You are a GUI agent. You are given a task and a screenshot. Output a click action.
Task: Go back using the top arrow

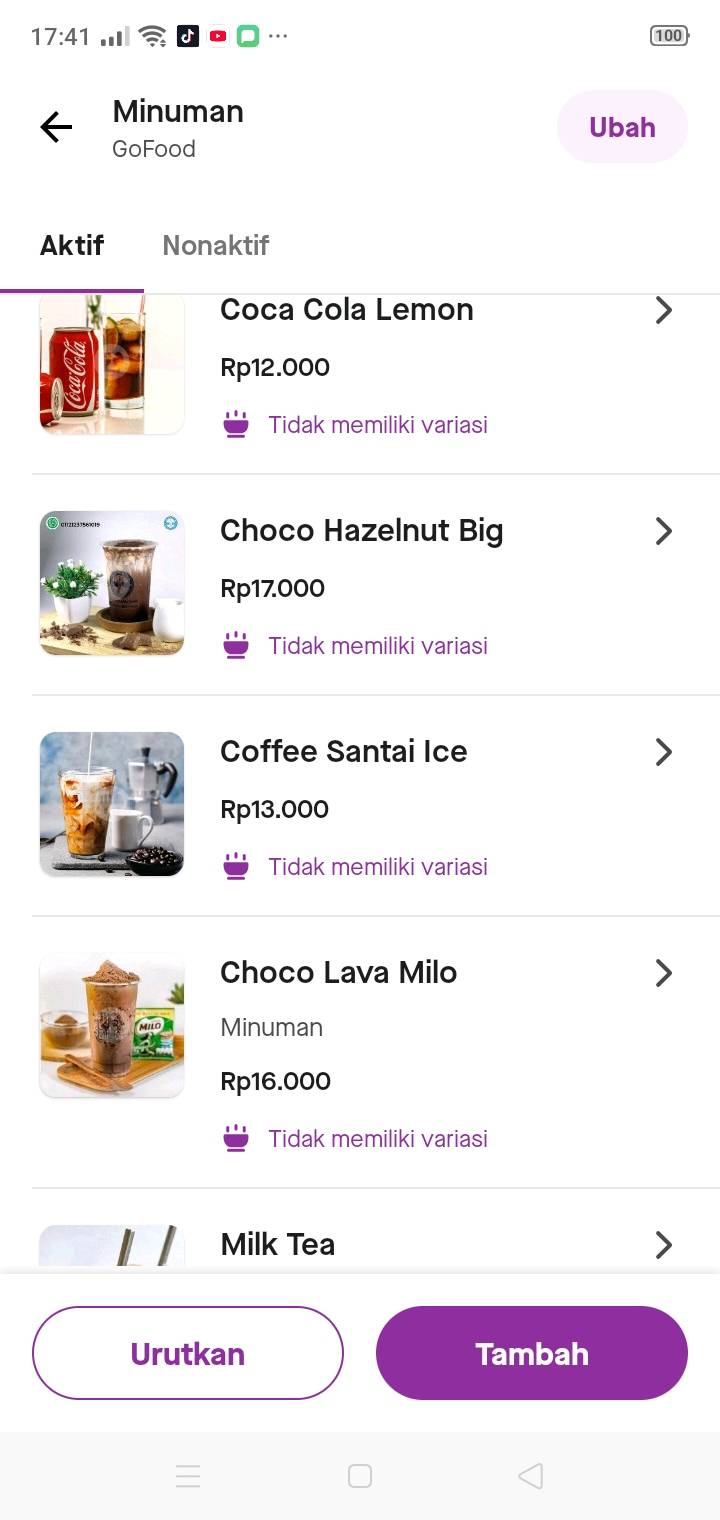click(56, 127)
